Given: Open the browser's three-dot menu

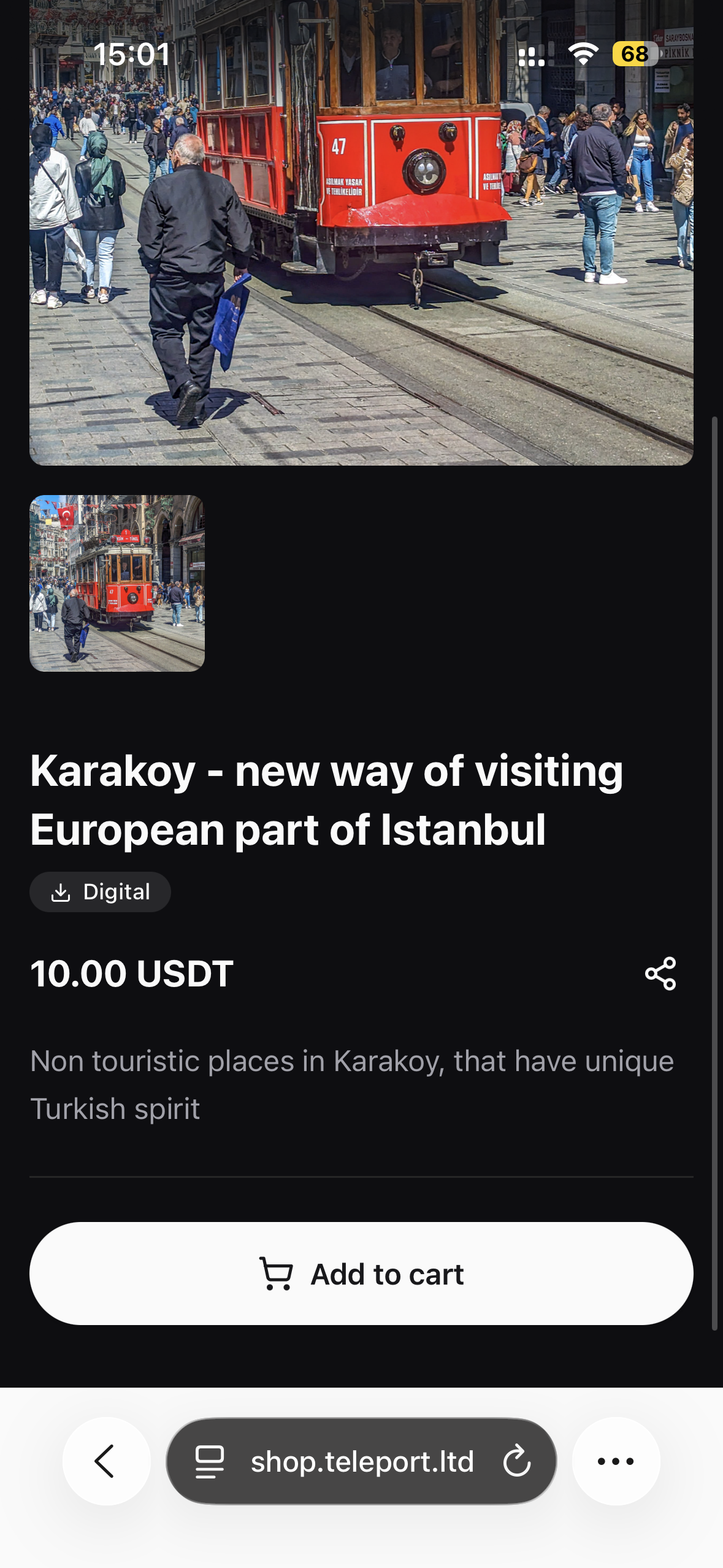Looking at the screenshot, I should pos(616,1461).
